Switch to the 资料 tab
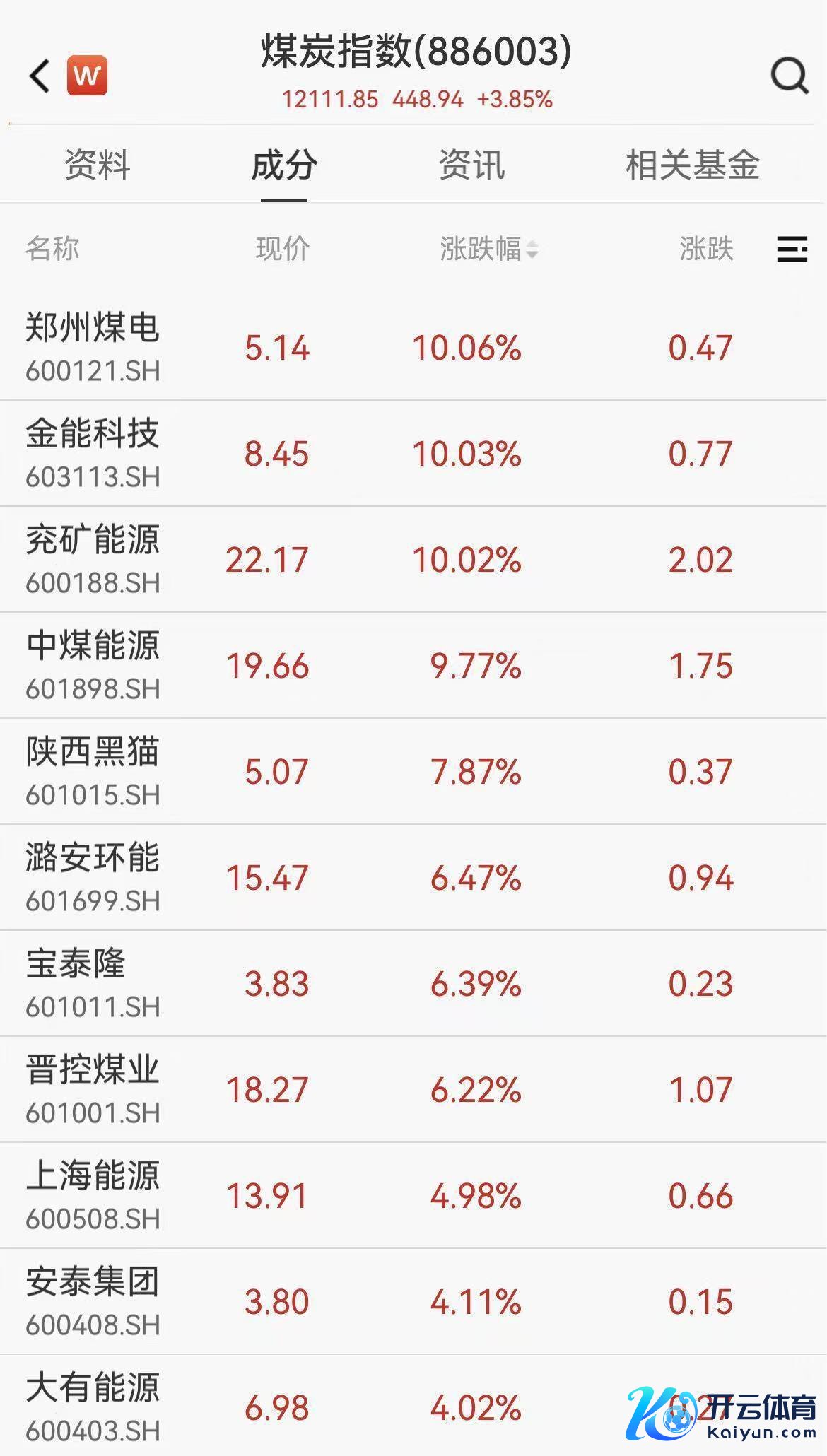This screenshot has width=827, height=1456. (98, 165)
